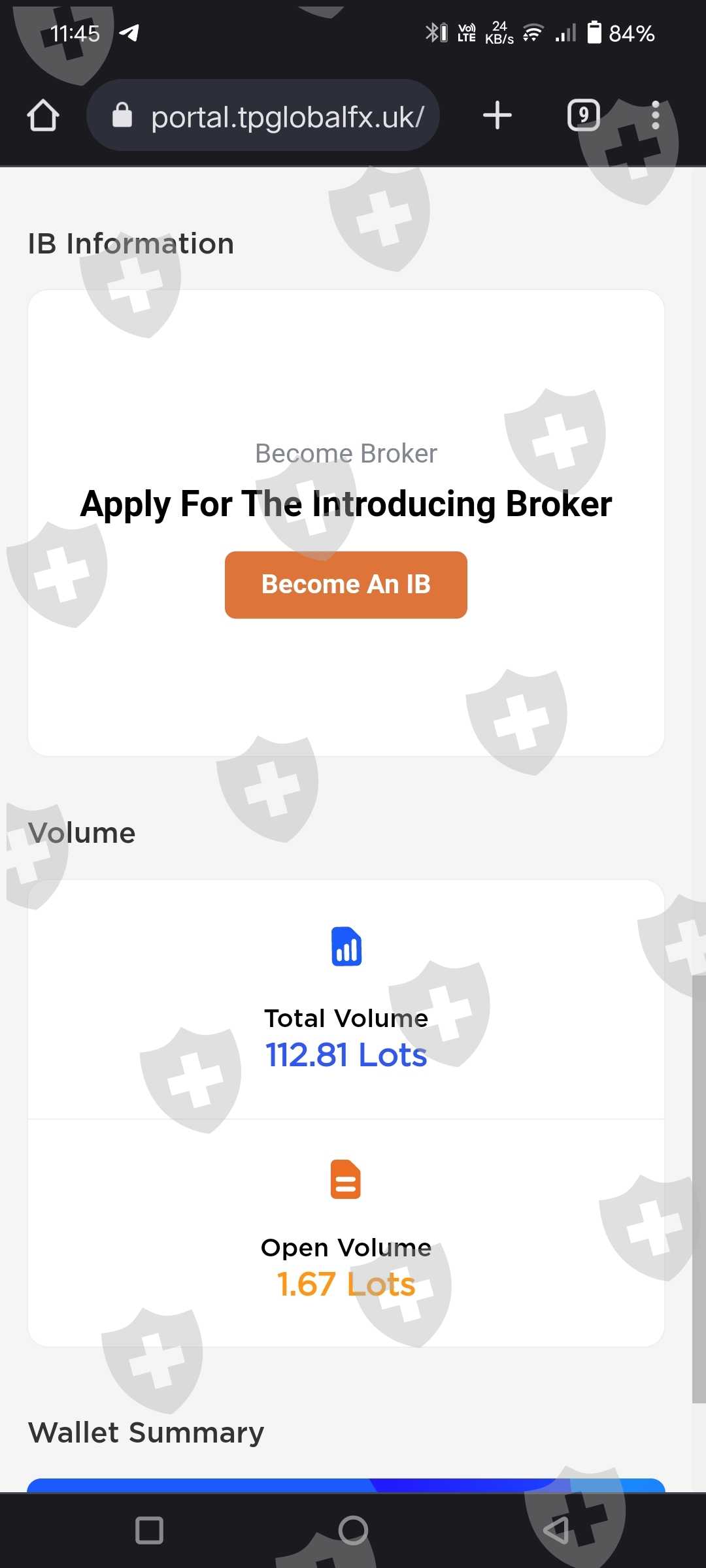The image size is (706, 1568).
Task: Open the browser overflow menu
Action: pyautogui.click(x=655, y=116)
